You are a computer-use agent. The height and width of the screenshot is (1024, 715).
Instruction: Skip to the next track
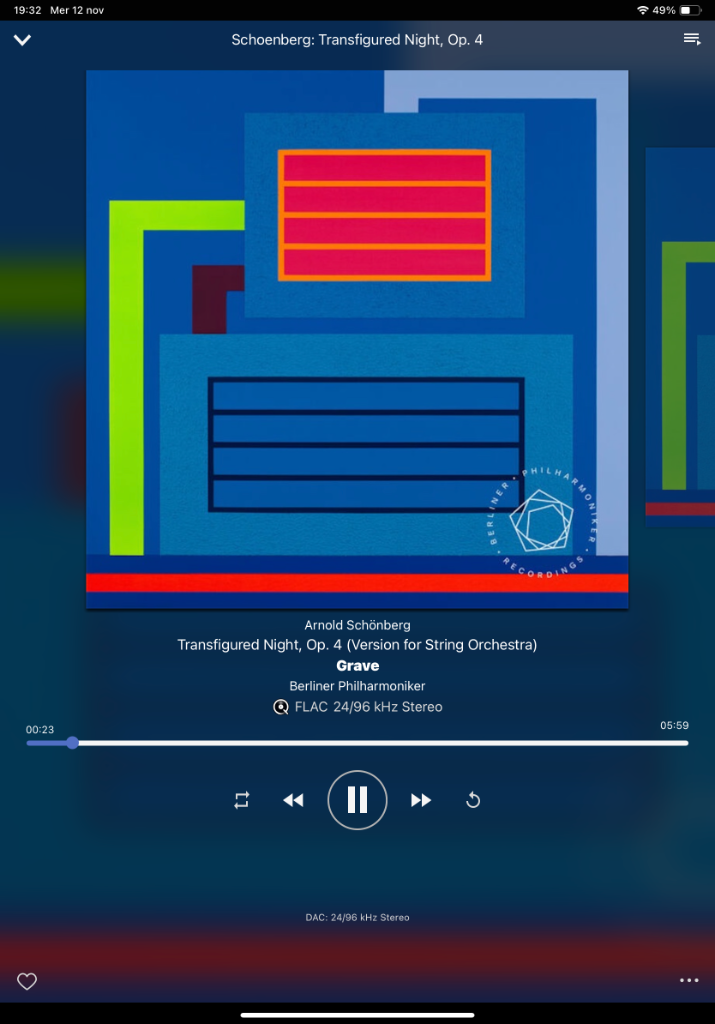(421, 800)
